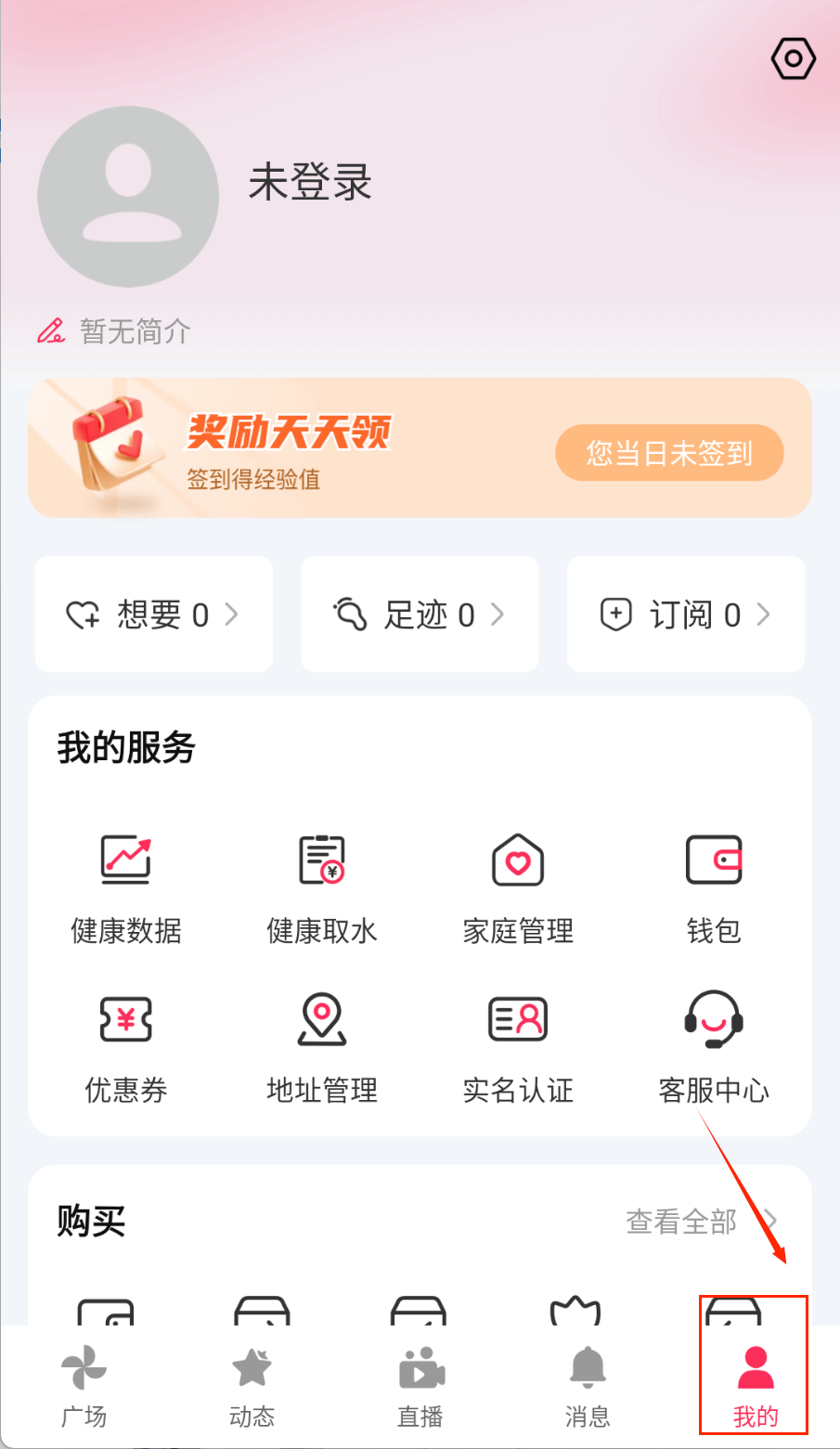Tap 查看全部 in the 购买 section
840x1449 pixels.
701,1222
